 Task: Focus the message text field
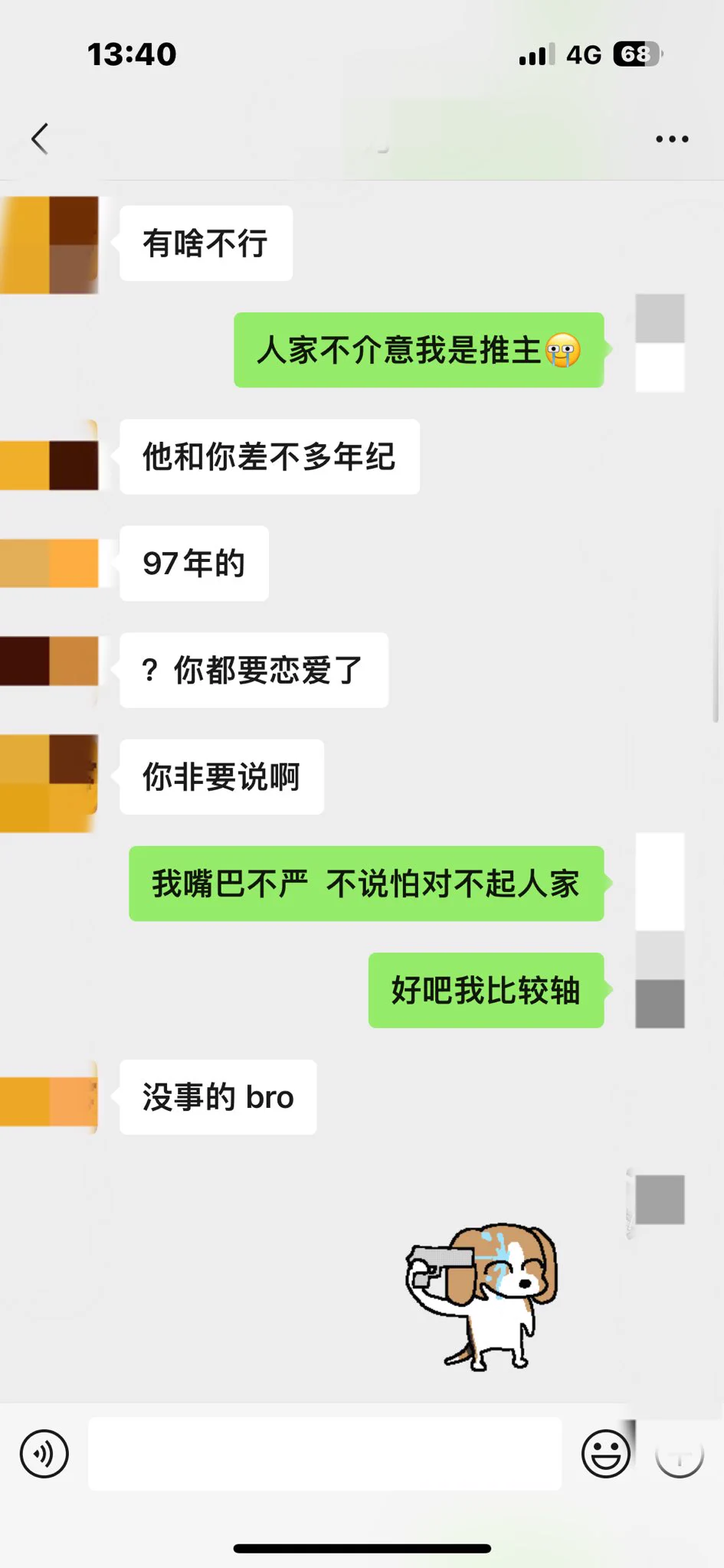pos(325,1453)
